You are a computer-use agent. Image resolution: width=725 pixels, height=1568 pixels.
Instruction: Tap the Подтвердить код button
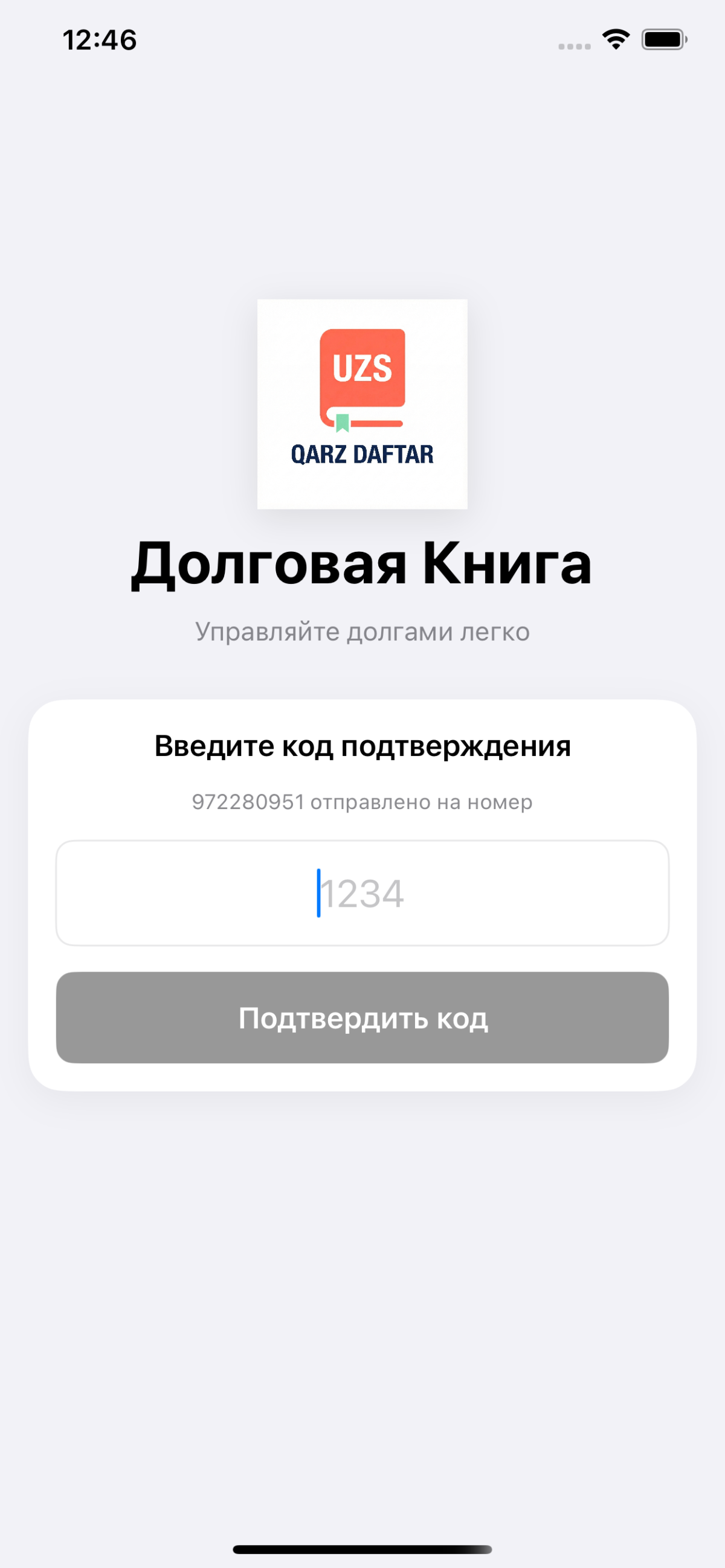click(362, 1018)
